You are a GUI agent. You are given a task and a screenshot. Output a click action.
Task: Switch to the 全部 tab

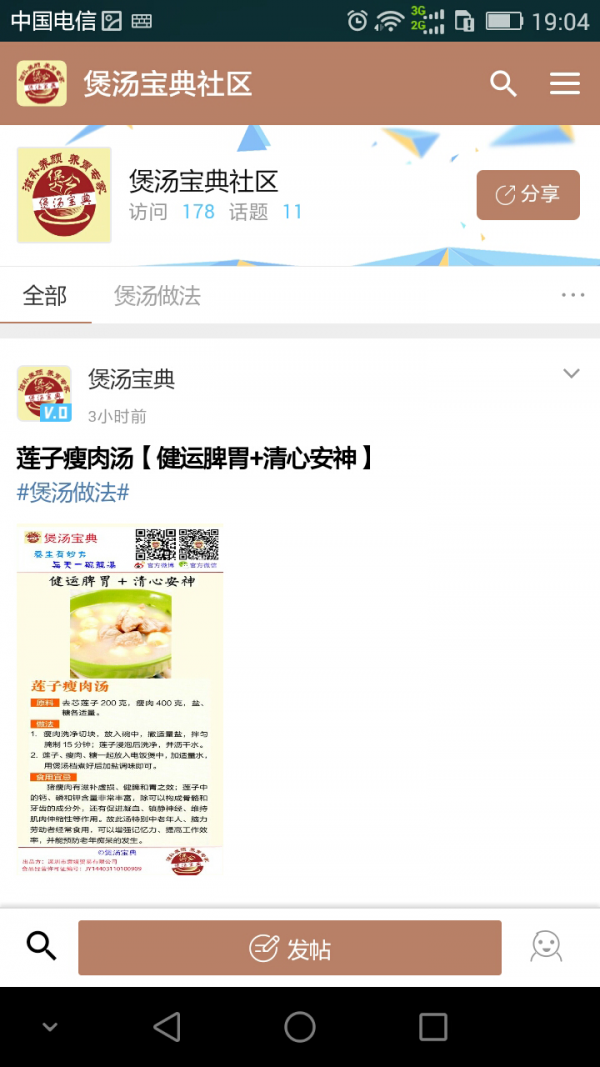(45, 295)
